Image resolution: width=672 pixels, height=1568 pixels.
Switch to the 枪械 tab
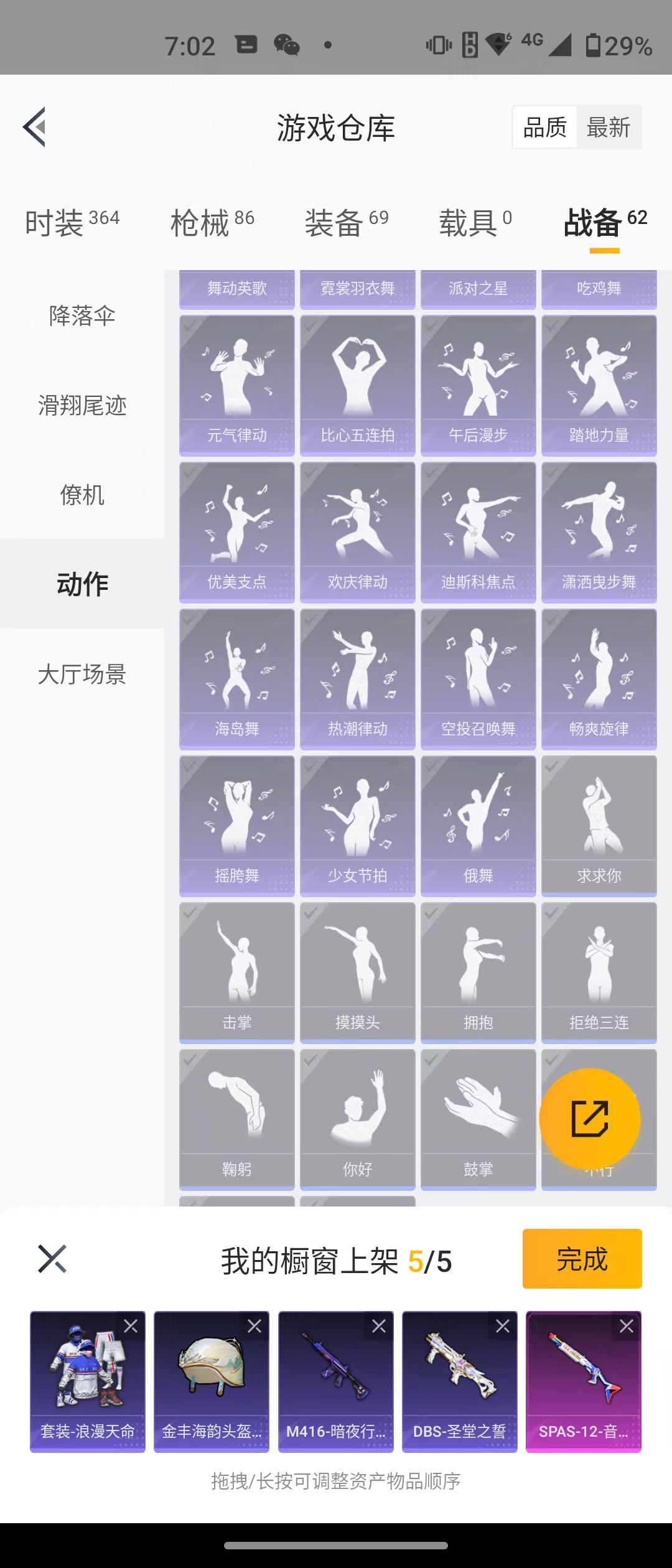(x=212, y=222)
